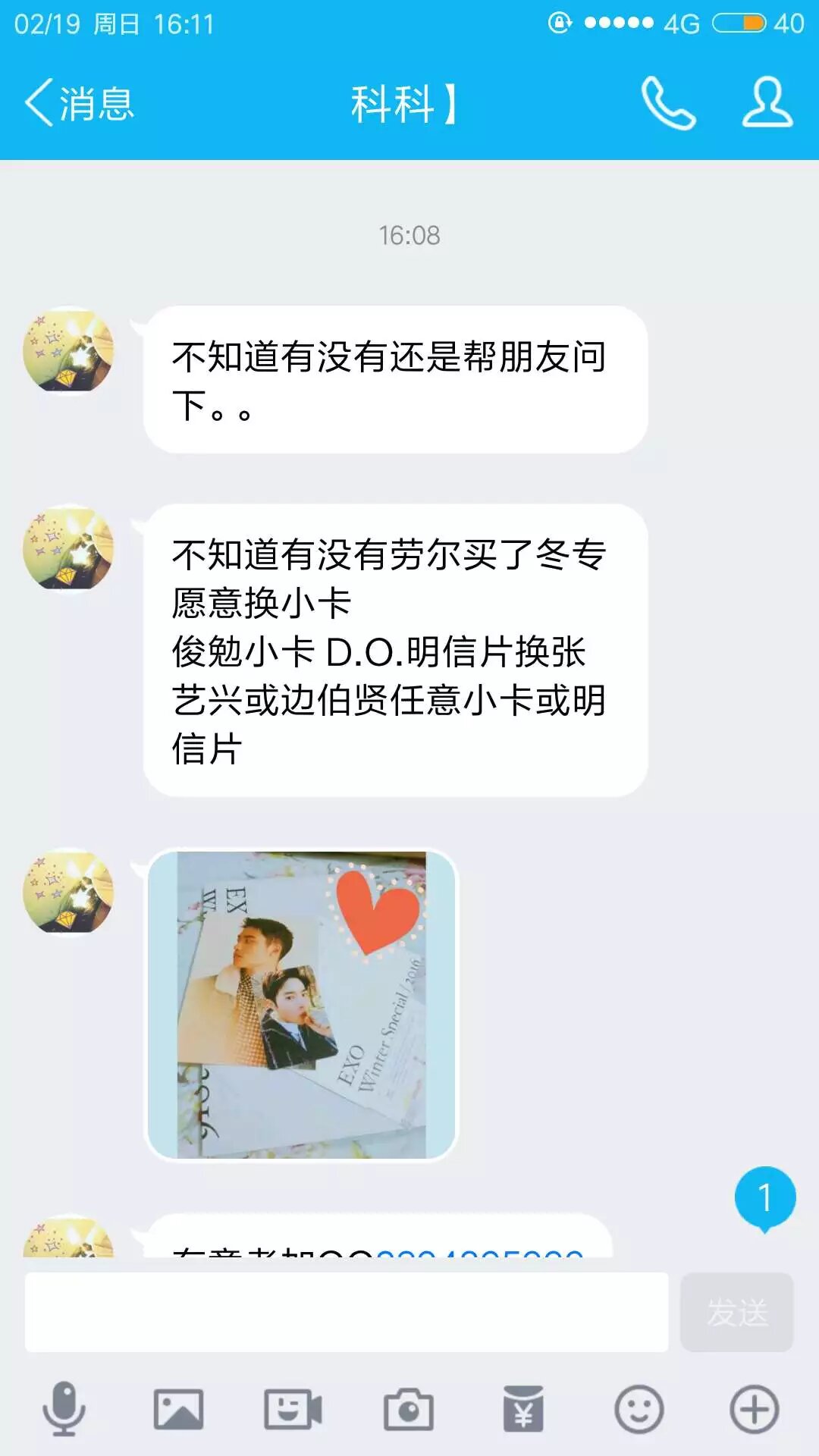Tap the 发送 send button
Screen dimensions: 819x1456
pos(736,1313)
